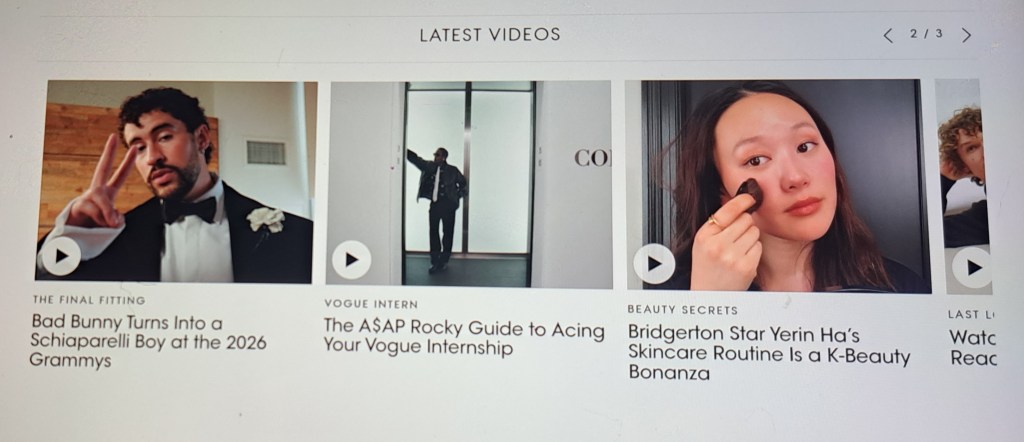Open the A$AP Rocky Guide to Acing article
Image resolution: width=1024 pixels, height=442 pixels.
click(464, 338)
